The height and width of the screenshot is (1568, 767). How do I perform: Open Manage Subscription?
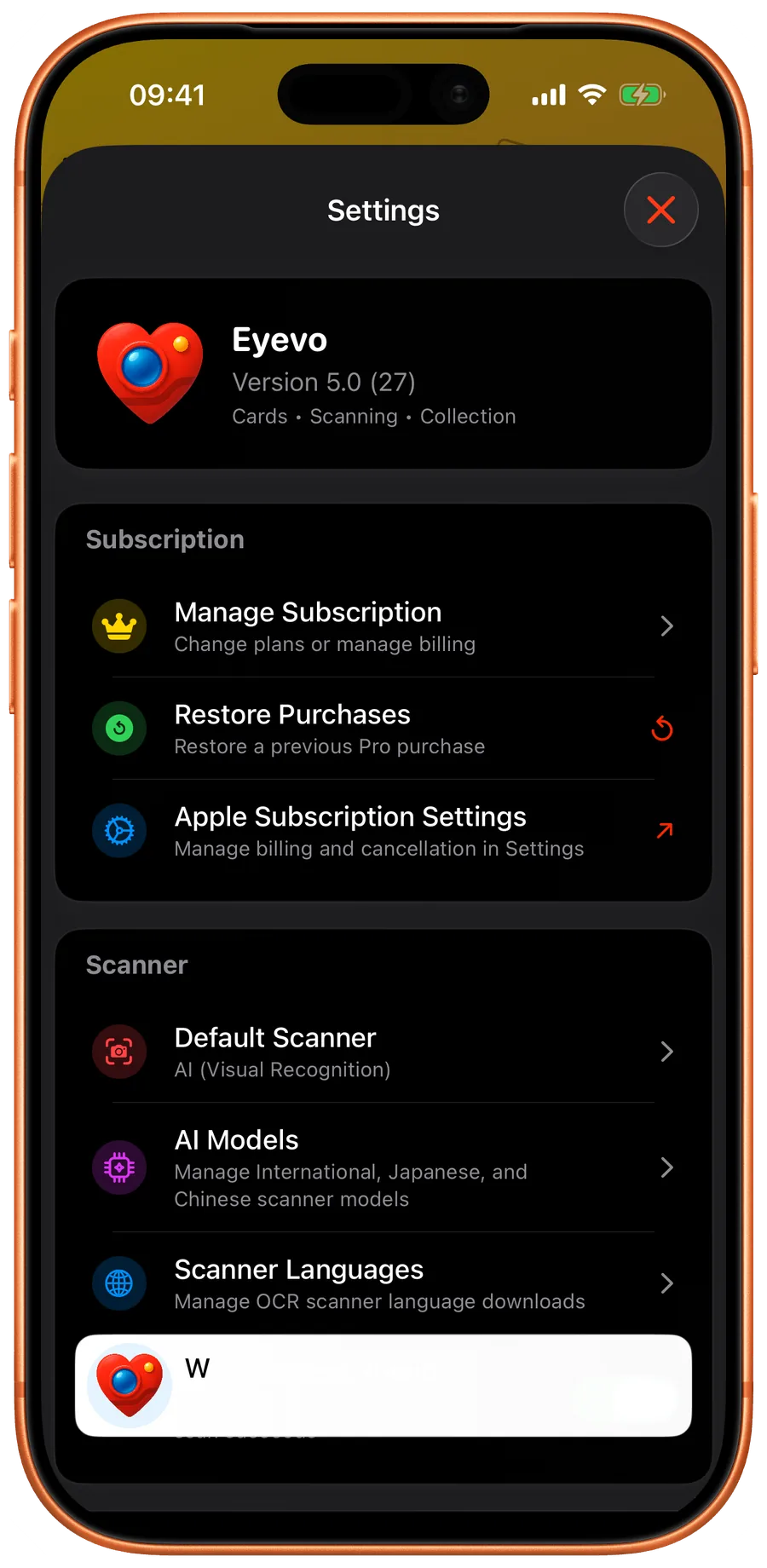coord(383,626)
